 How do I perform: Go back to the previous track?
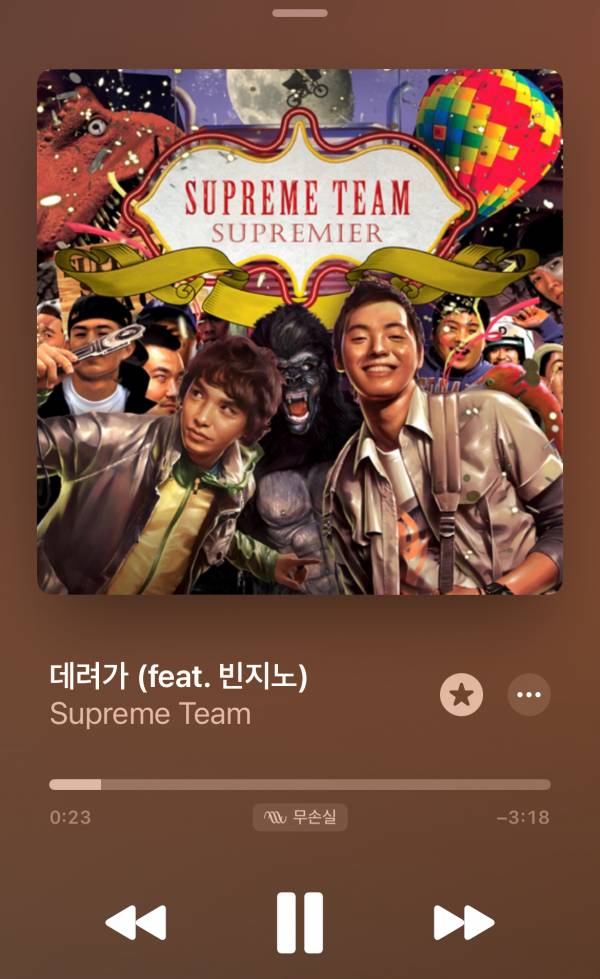[x=136, y=922]
